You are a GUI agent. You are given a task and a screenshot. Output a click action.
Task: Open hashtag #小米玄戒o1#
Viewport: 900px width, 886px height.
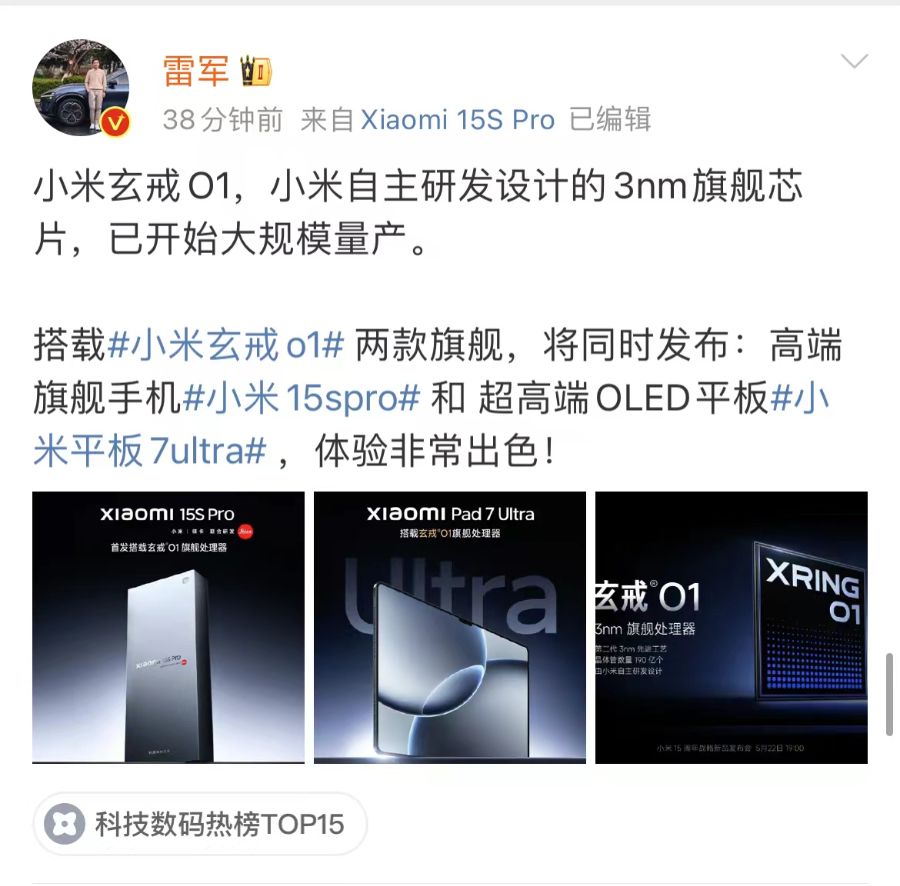[x=226, y=346]
